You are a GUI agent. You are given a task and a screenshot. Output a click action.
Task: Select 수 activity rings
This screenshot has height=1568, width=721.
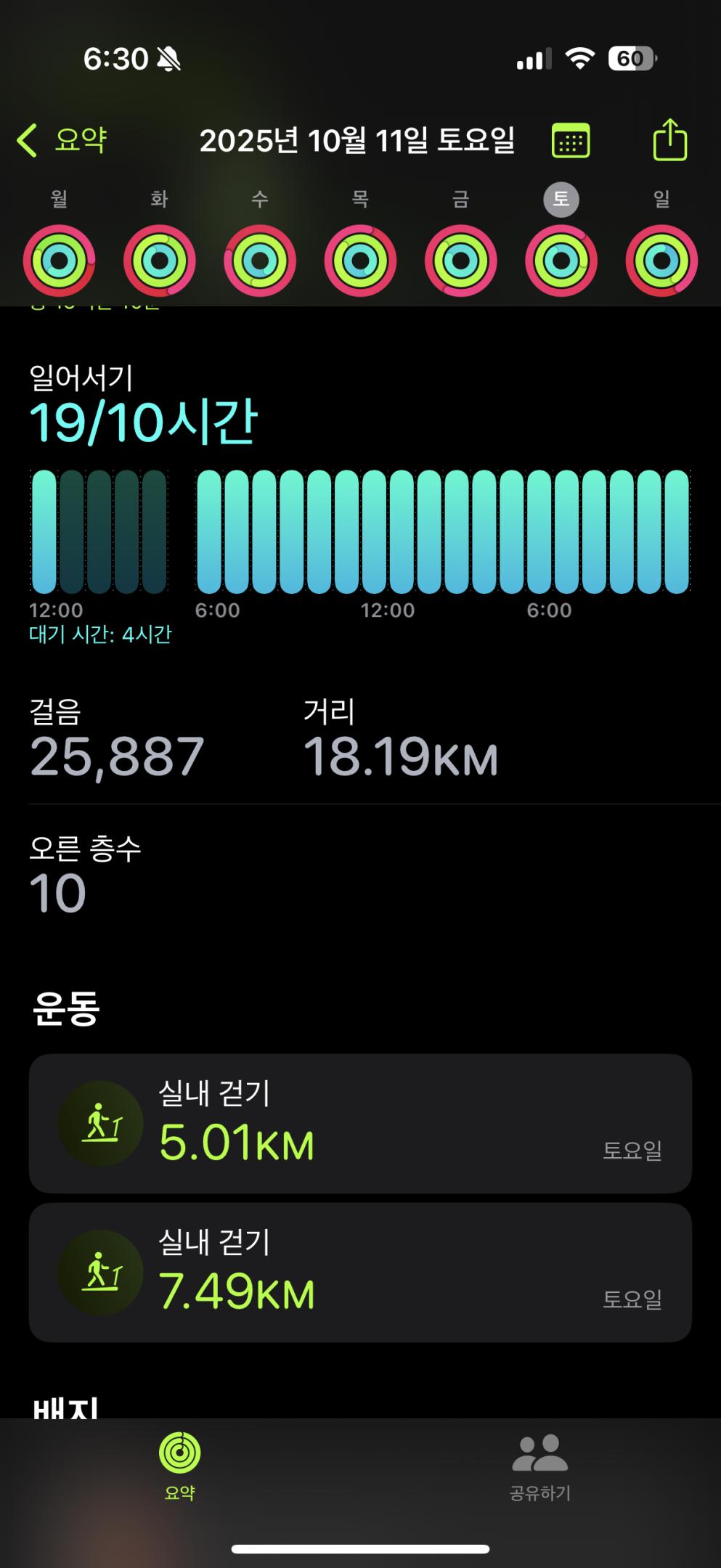tap(260, 261)
